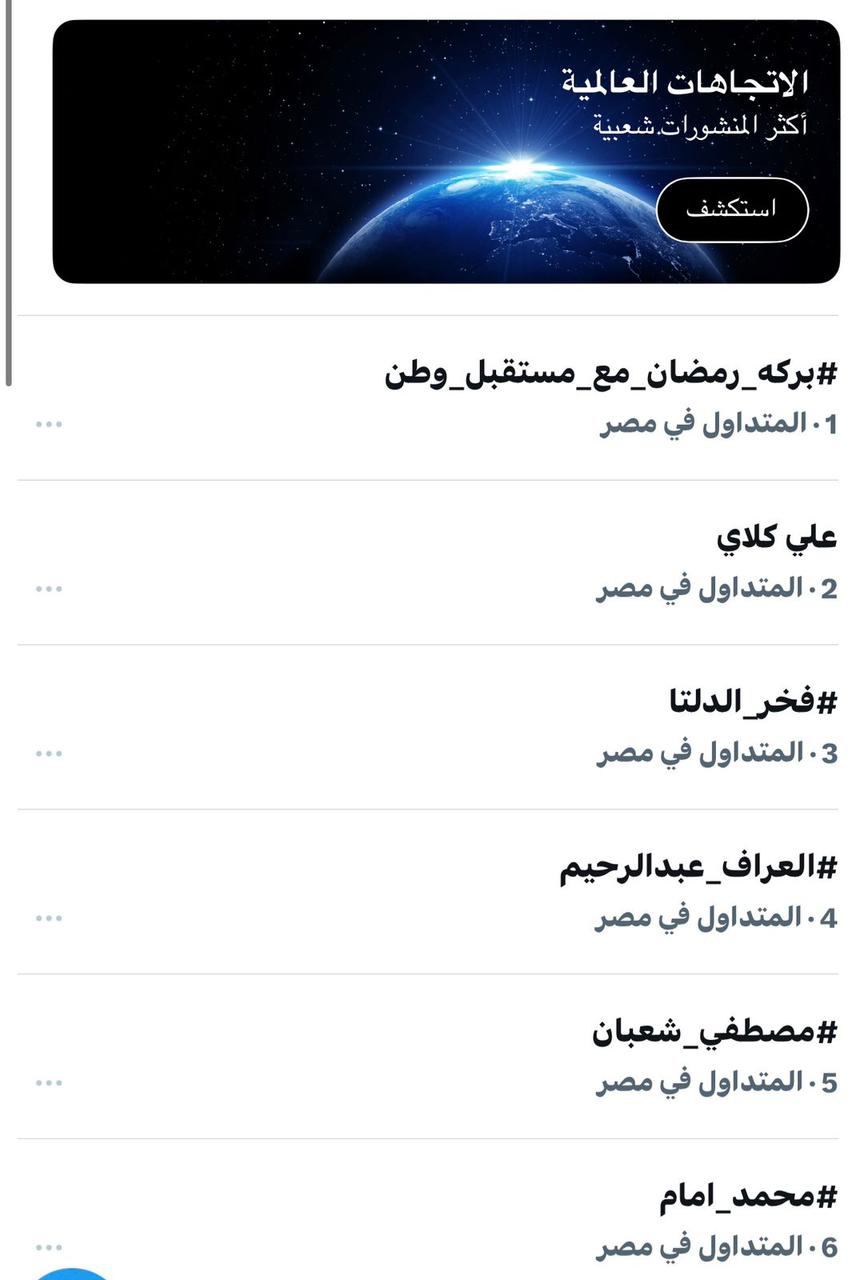Show posts for #محمد_امام
856x1280 pixels.
coord(747,1196)
